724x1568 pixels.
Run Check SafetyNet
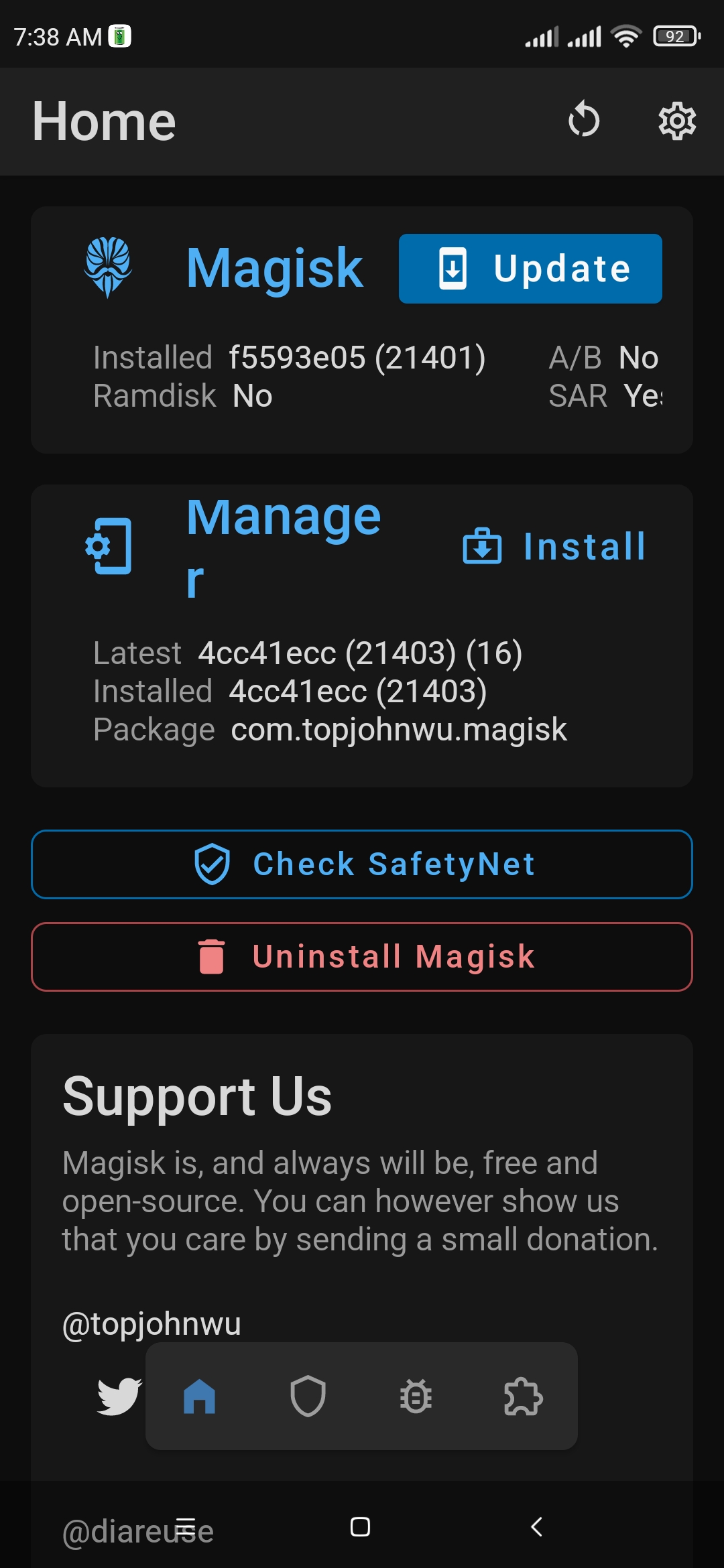(x=362, y=864)
